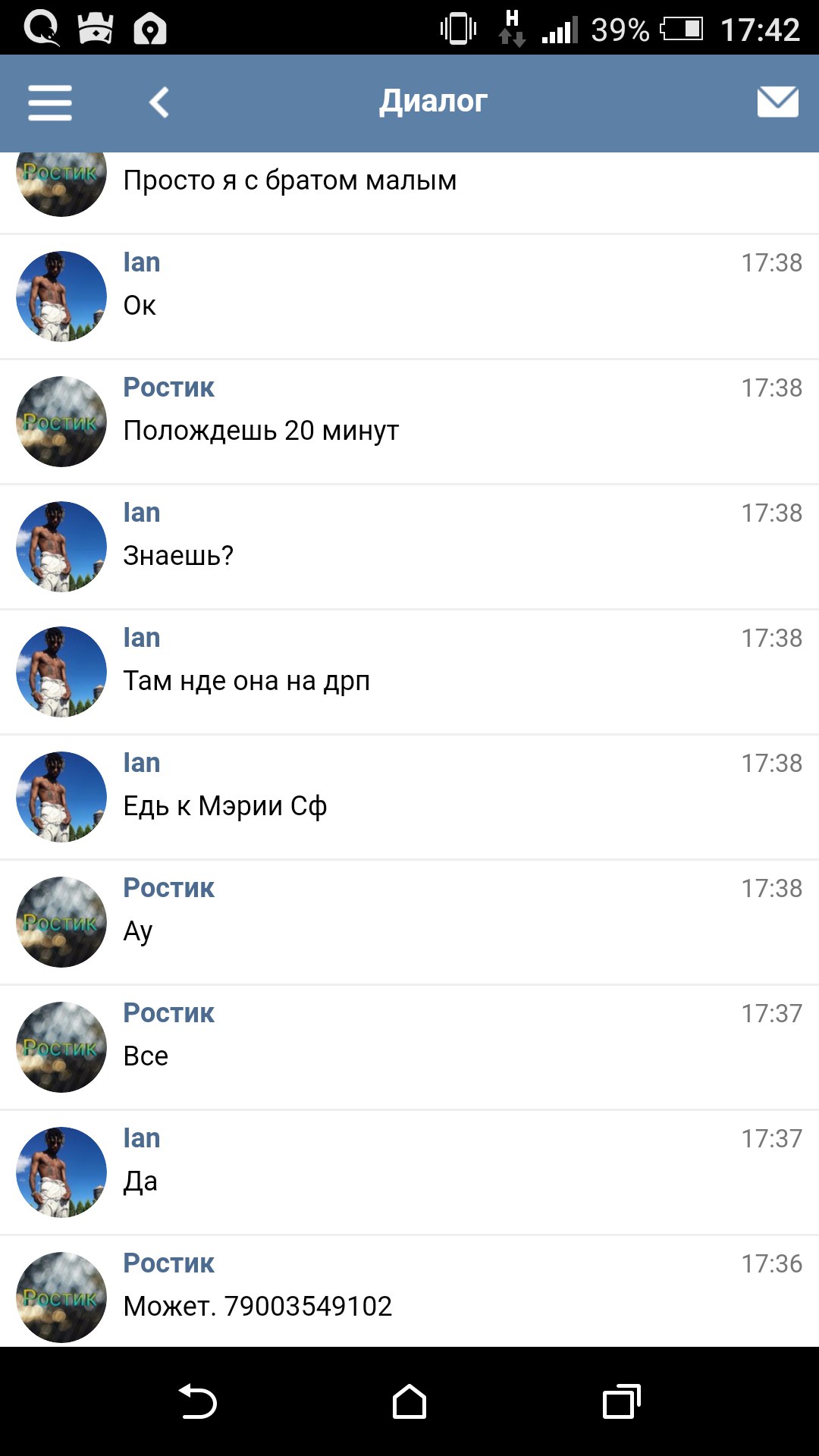Go back with the header arrow
819x1456 pixels.
(159, 102)
